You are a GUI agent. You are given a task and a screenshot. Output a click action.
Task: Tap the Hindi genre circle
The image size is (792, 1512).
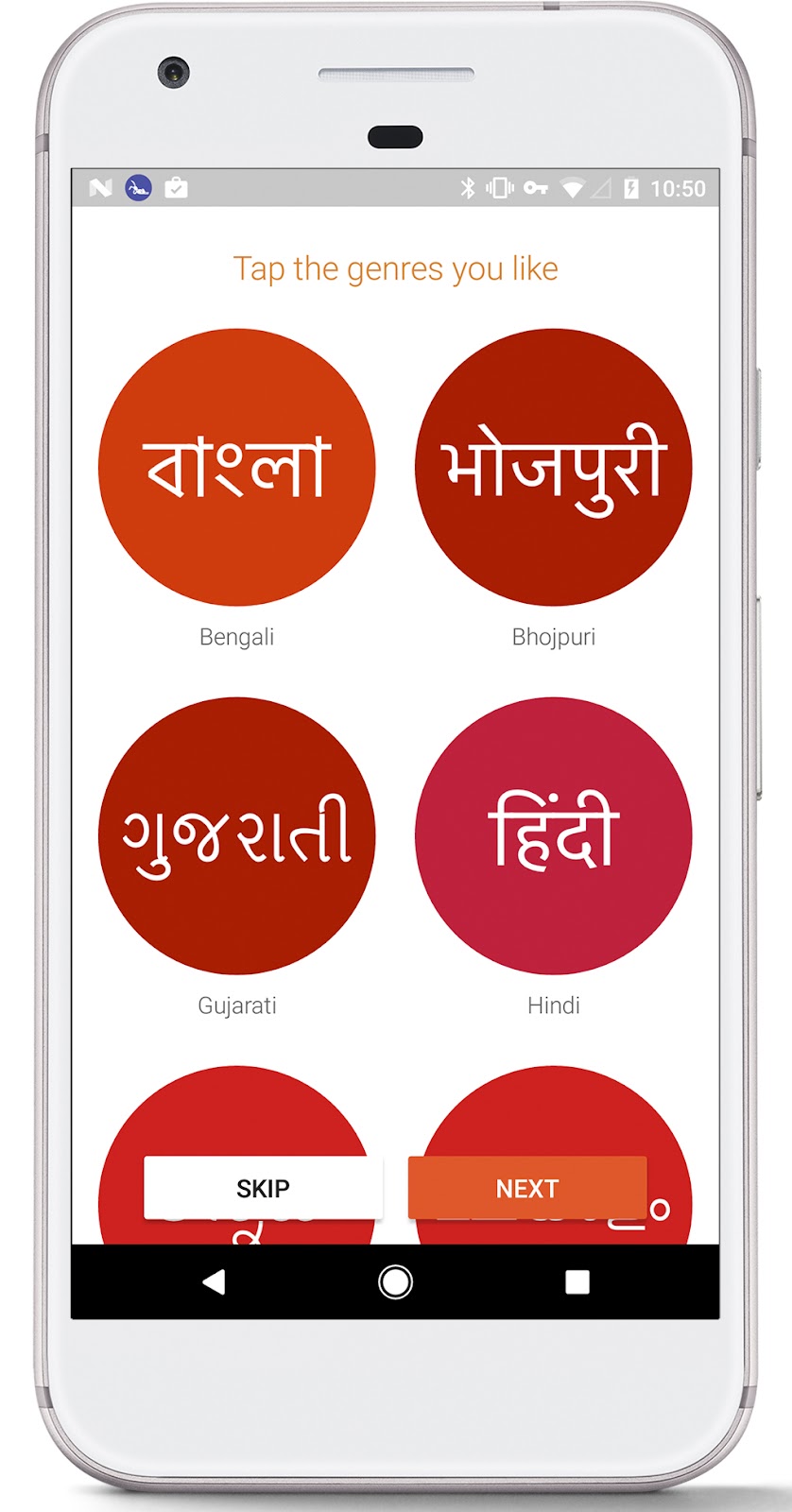click(553, 835)
